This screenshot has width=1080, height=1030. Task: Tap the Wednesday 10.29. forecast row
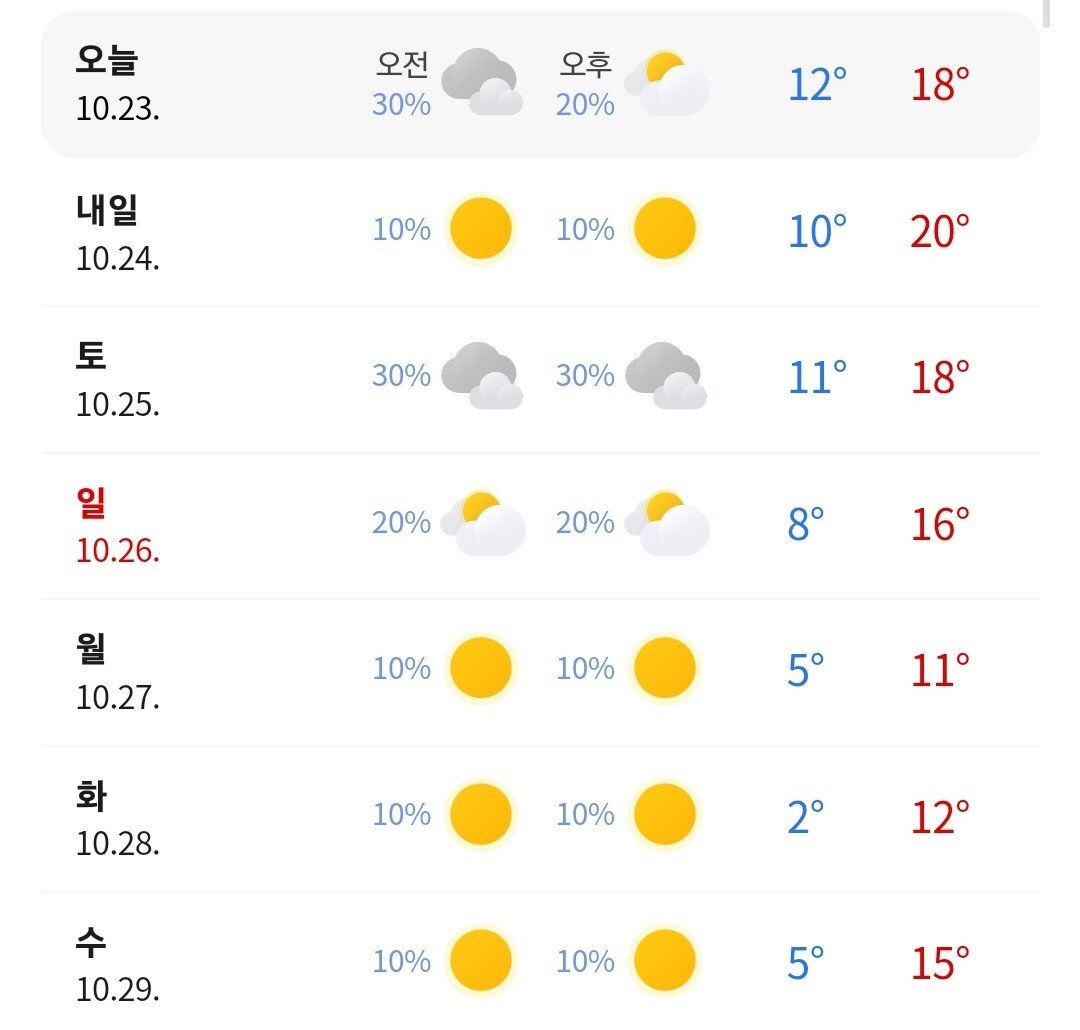coord(540,962)
